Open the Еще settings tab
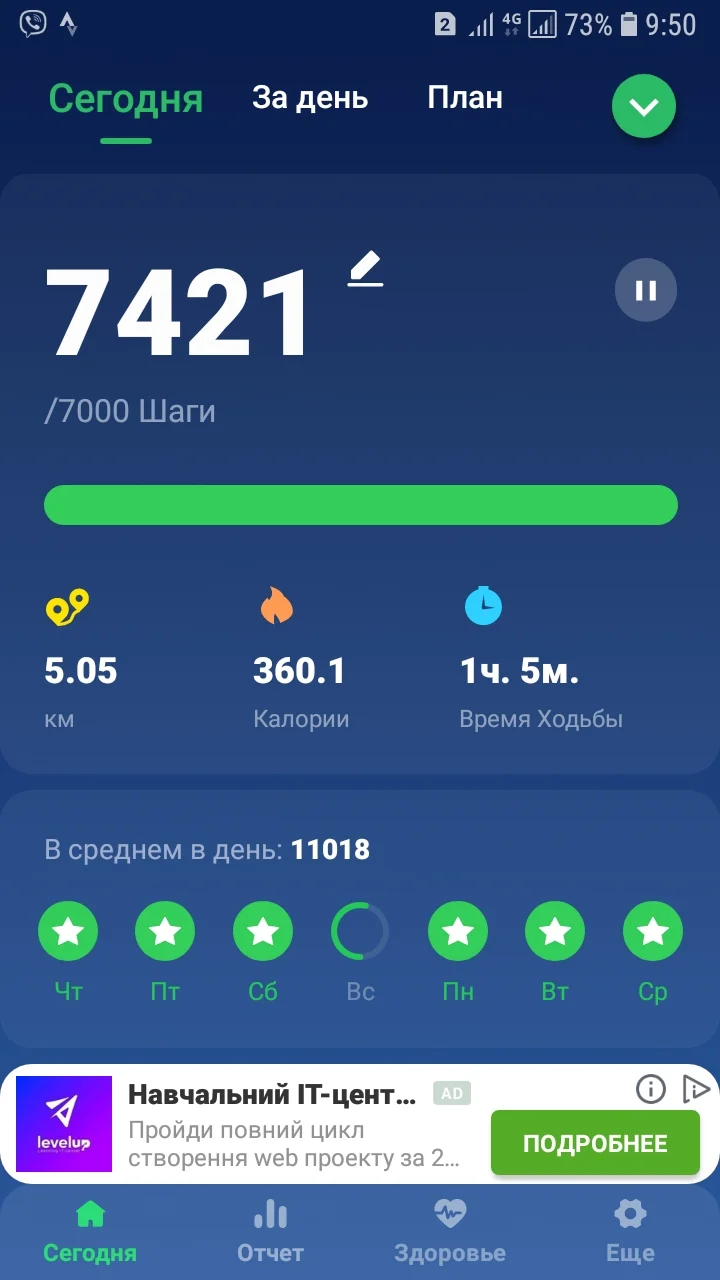The width and height of the screenshot is (720, 1280). 630,1231
